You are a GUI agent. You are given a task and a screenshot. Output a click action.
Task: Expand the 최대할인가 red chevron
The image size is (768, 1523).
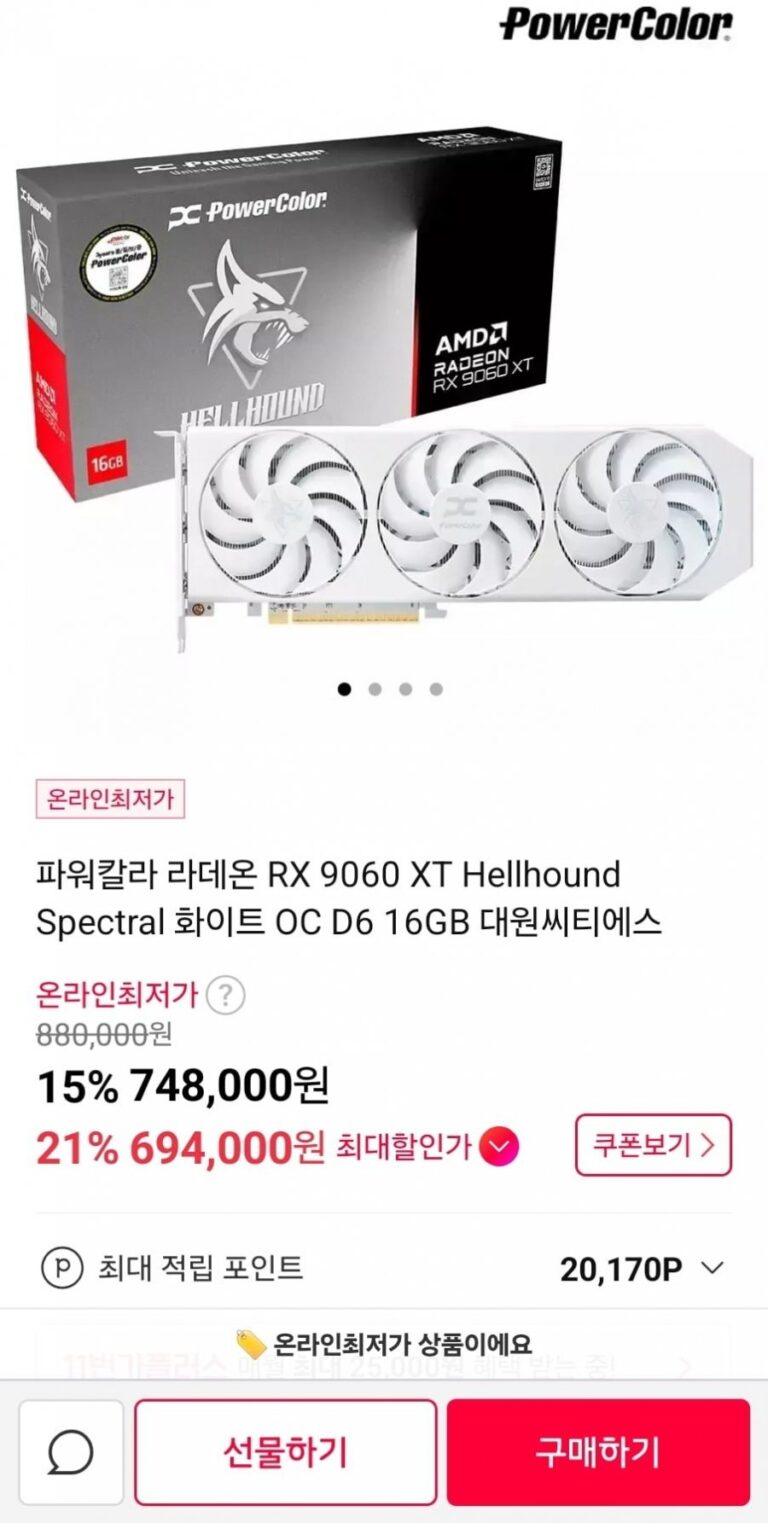coord(499,1147)
